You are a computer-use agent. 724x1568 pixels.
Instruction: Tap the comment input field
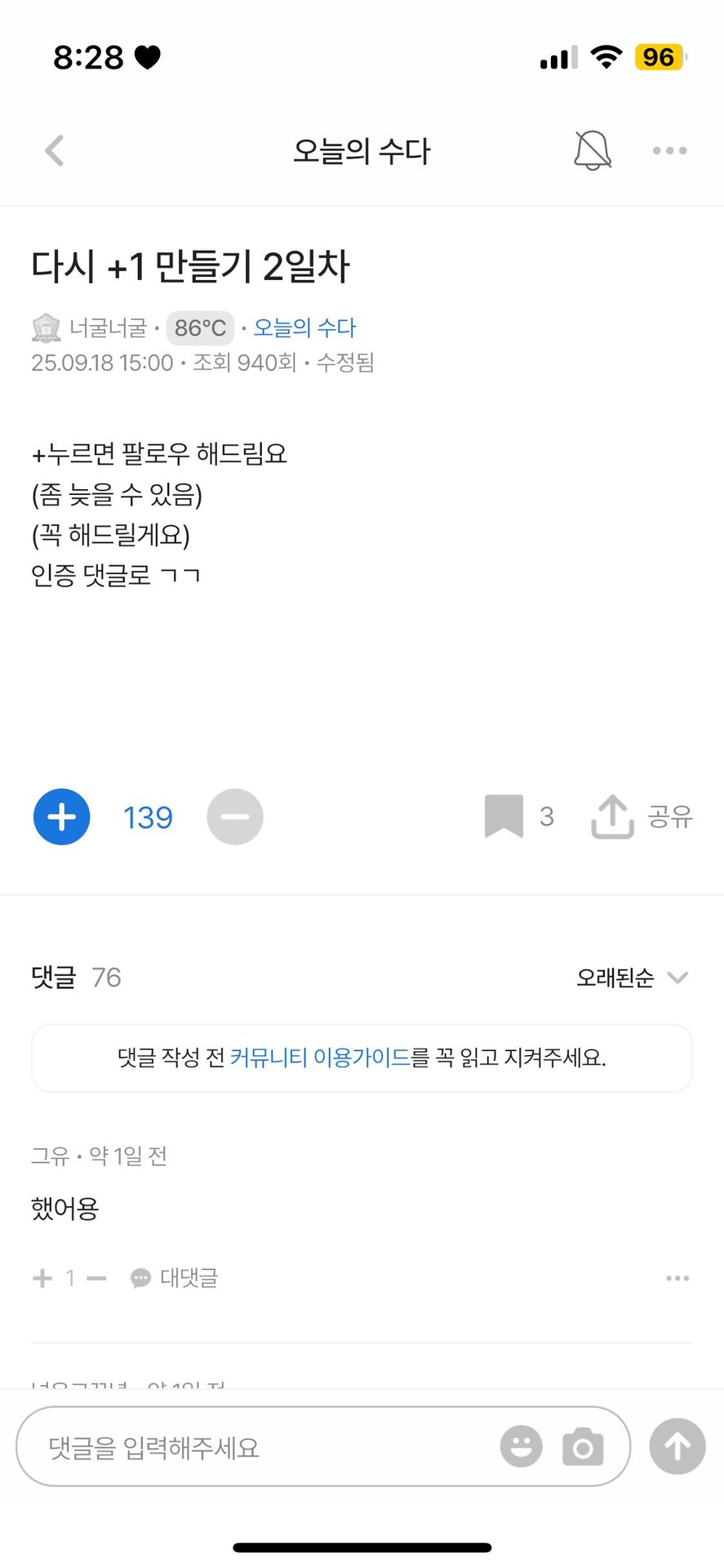(245, 1446)
